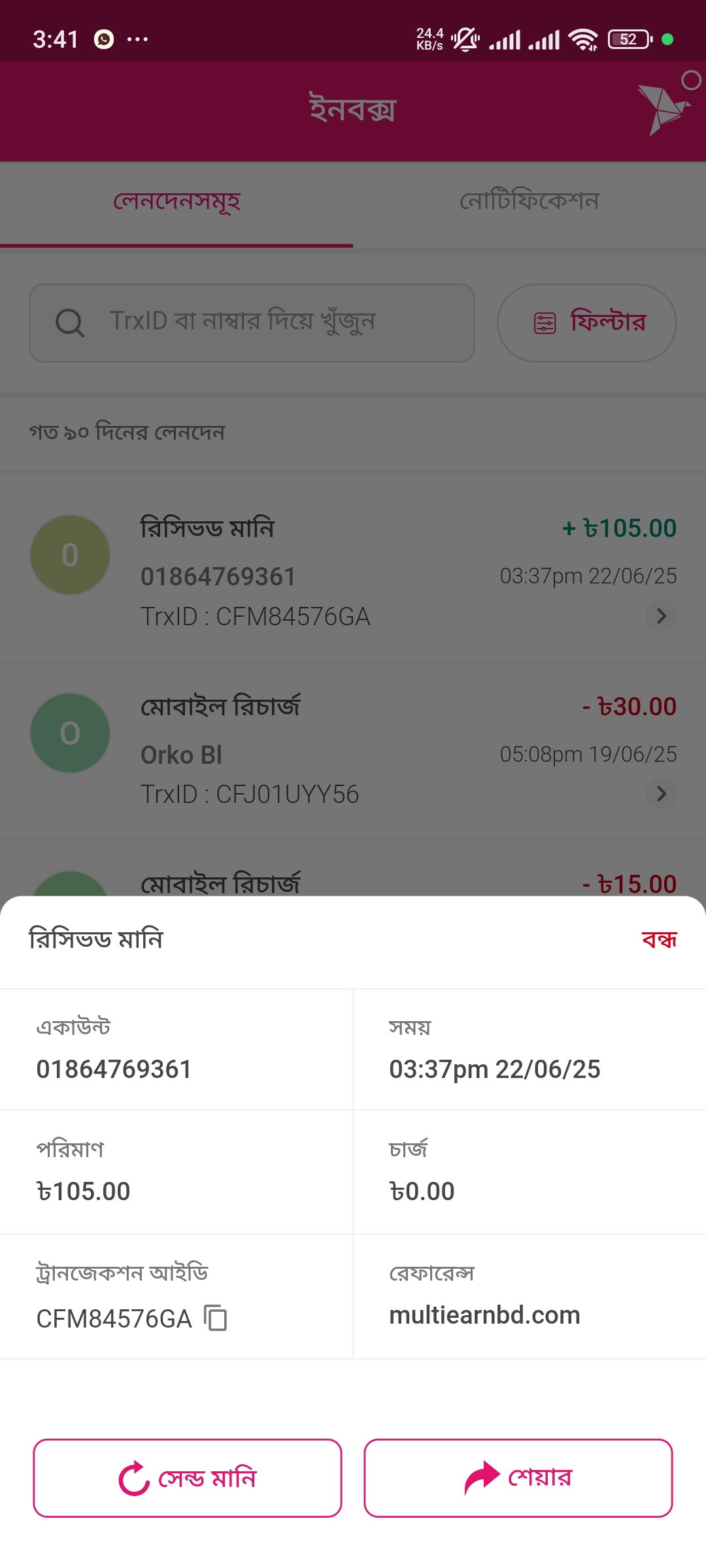Share this transaction receipt

518,1478
